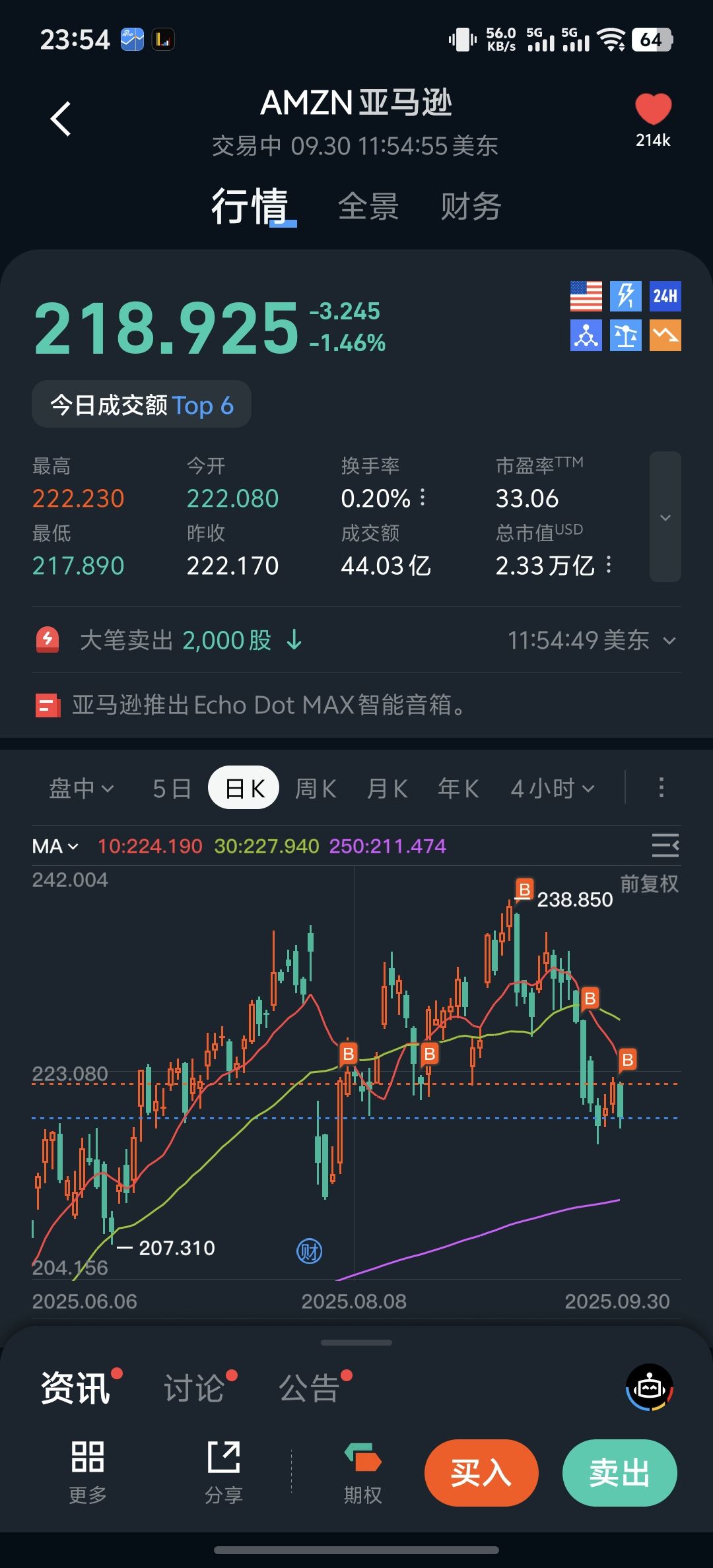
Task: Open the 盘中 chart period dropdown
Action: click(81, 788)
